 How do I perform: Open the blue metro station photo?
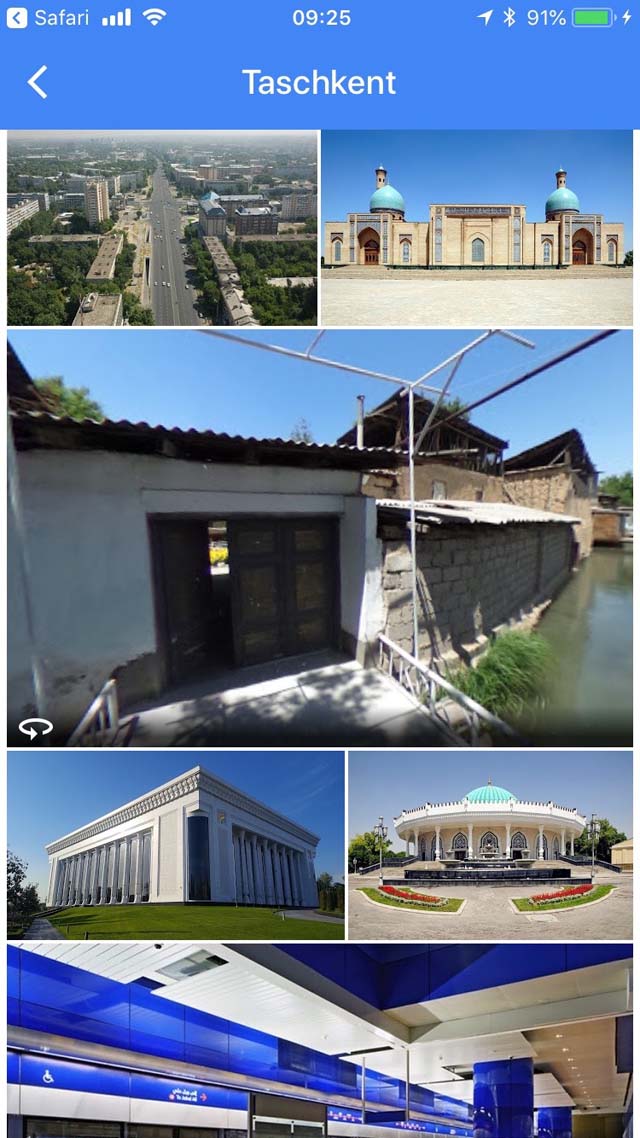pos(320,1041)
